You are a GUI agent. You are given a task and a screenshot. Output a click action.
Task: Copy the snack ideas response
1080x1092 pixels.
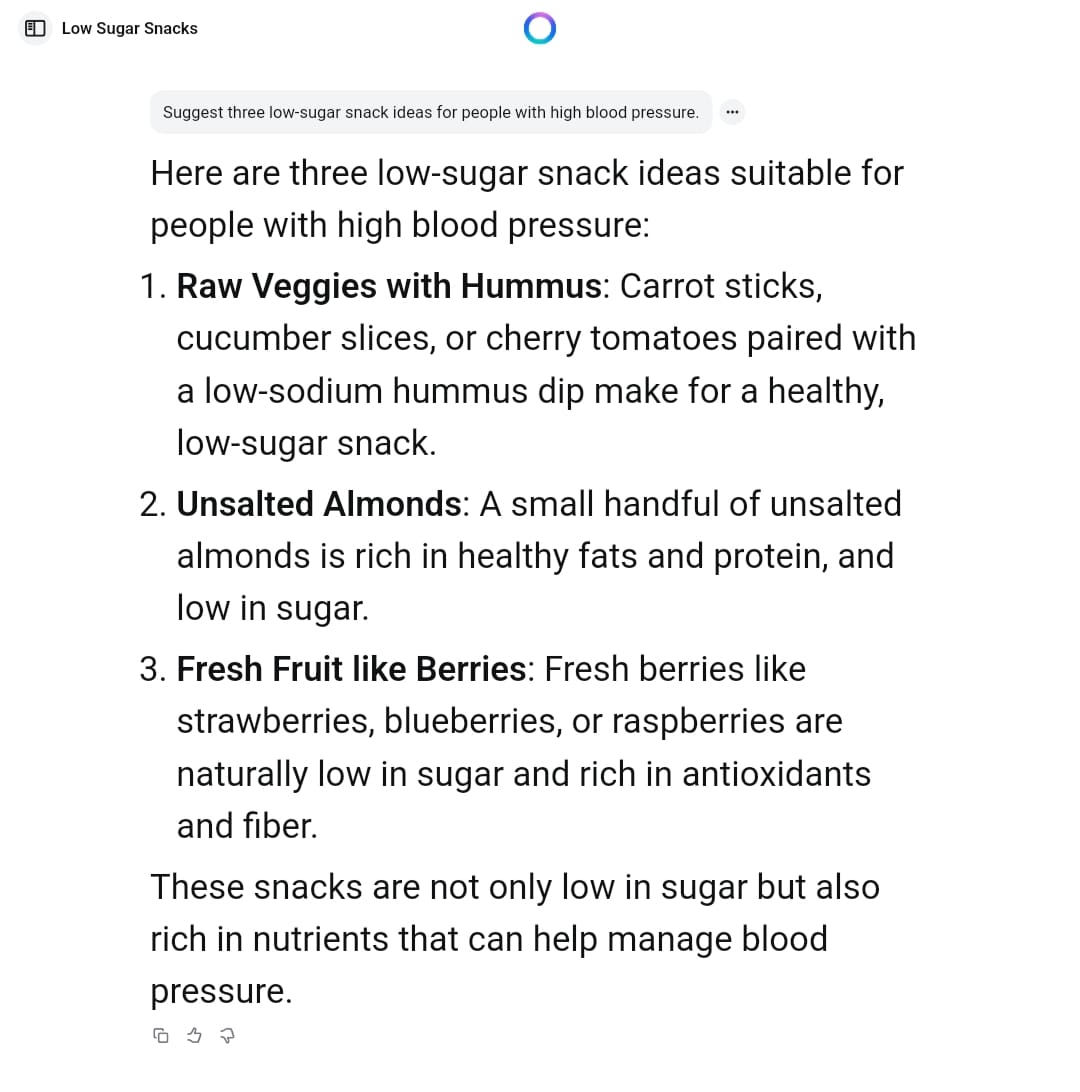pos(161,1036)
